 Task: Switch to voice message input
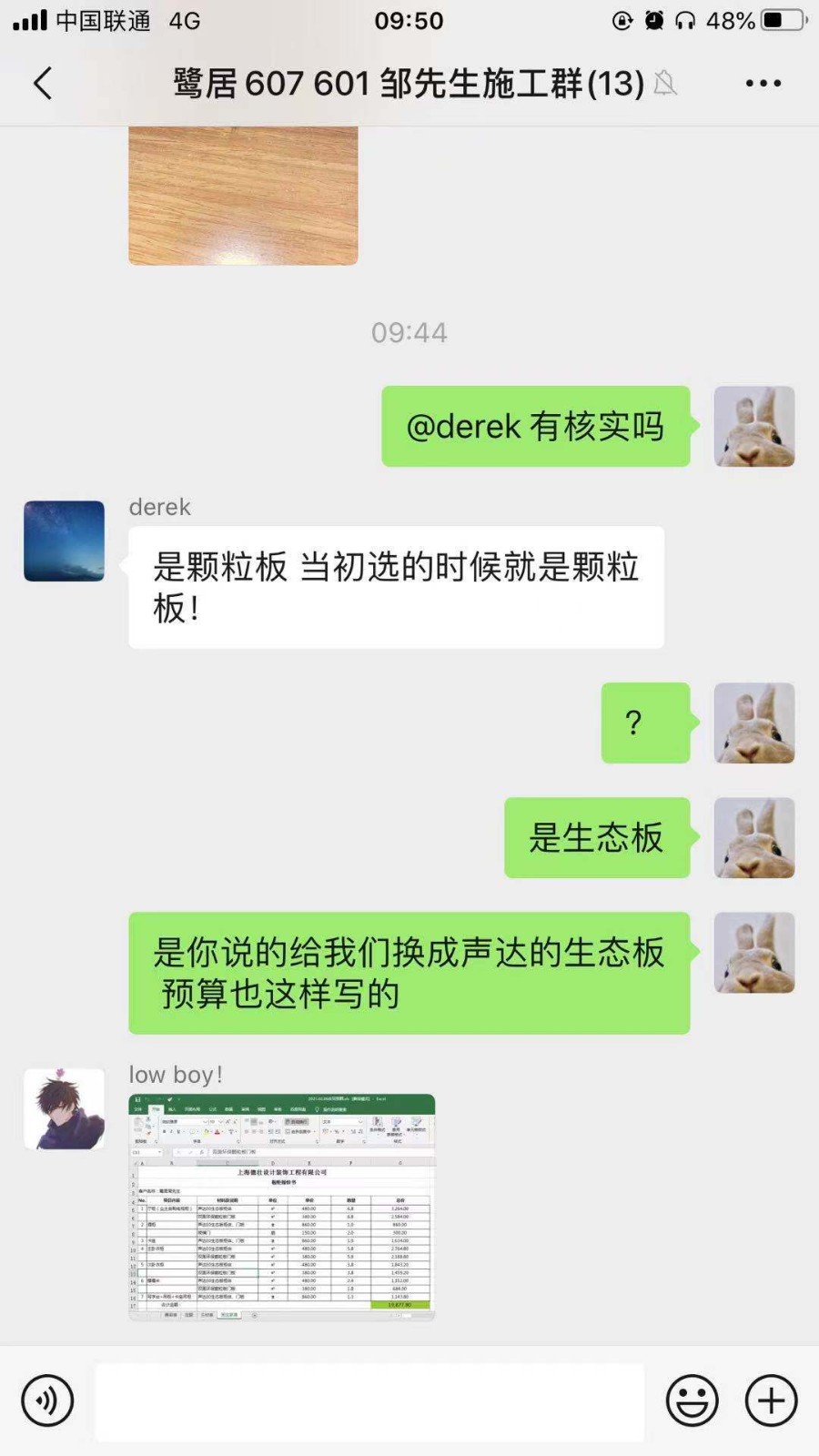[46, 1400]
